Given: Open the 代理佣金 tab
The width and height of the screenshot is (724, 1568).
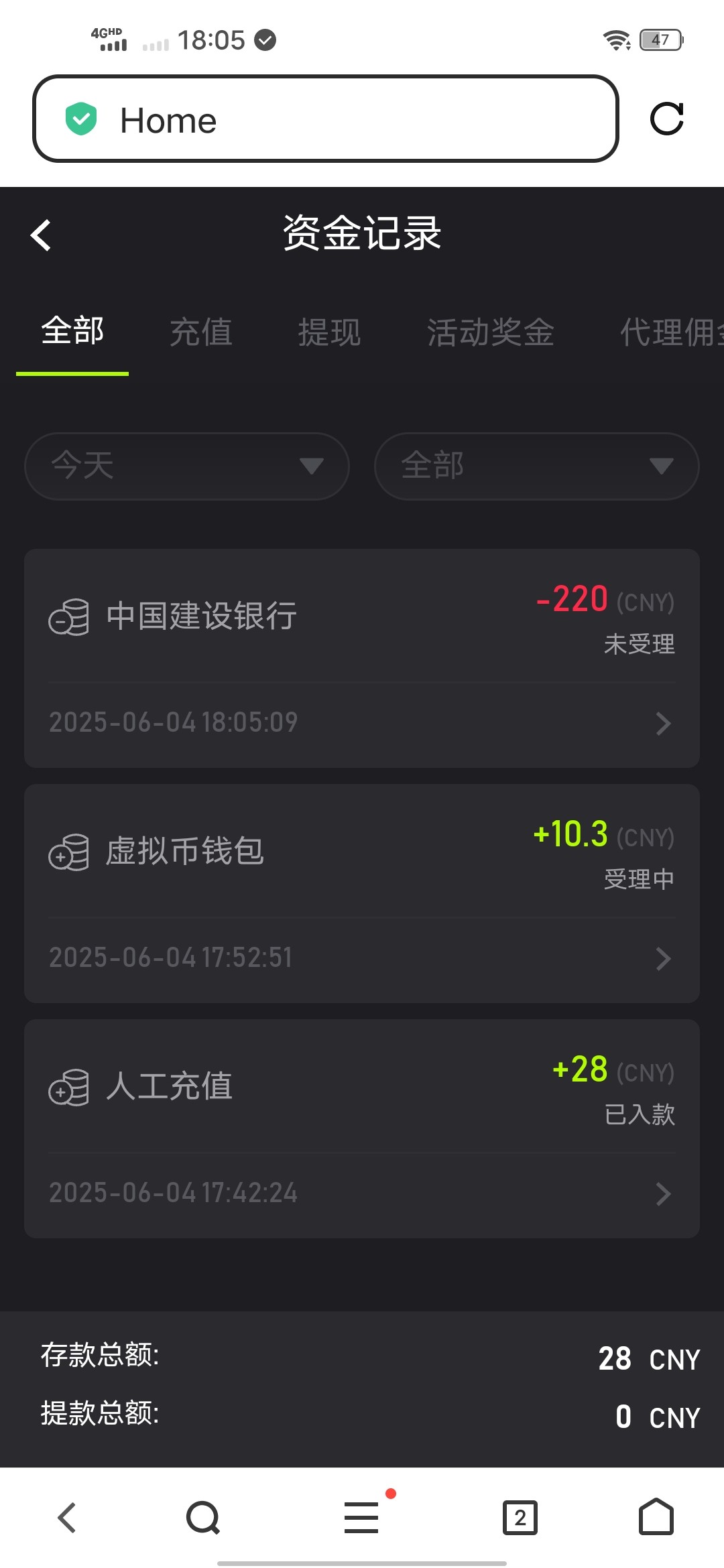Looking at the screenshot, I should [x=672, y=332].
